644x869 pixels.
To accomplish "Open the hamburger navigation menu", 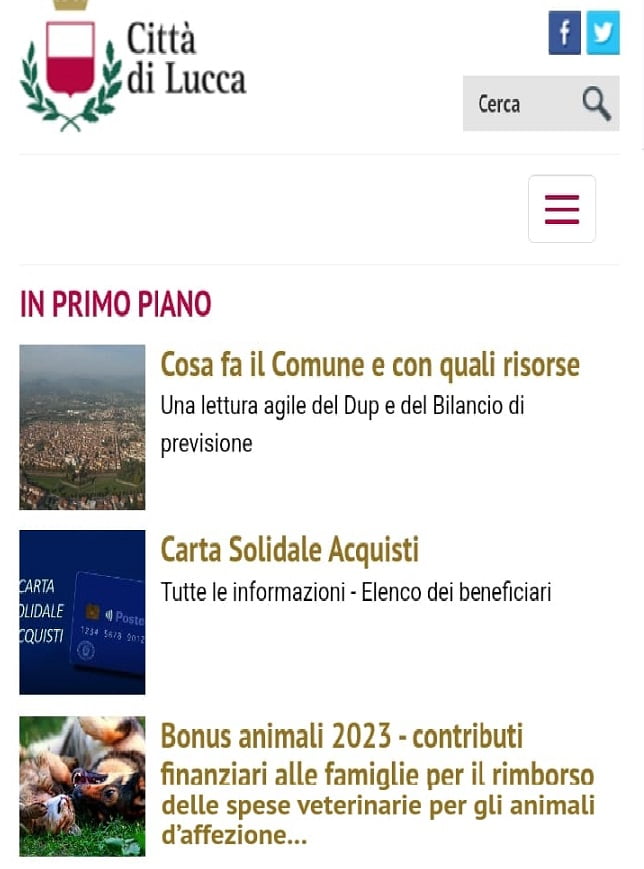I will [562, 209].
